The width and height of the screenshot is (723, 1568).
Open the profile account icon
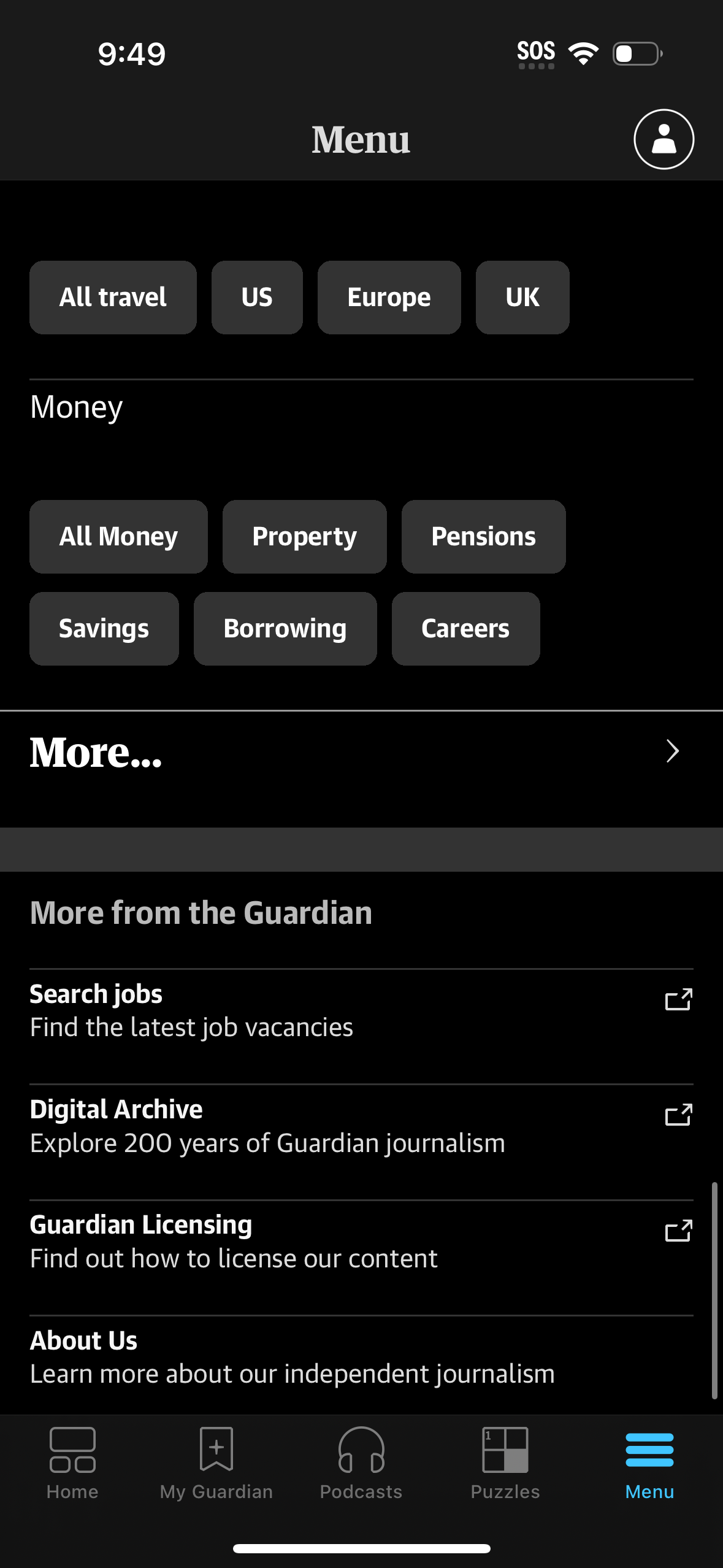pos(663,139)
